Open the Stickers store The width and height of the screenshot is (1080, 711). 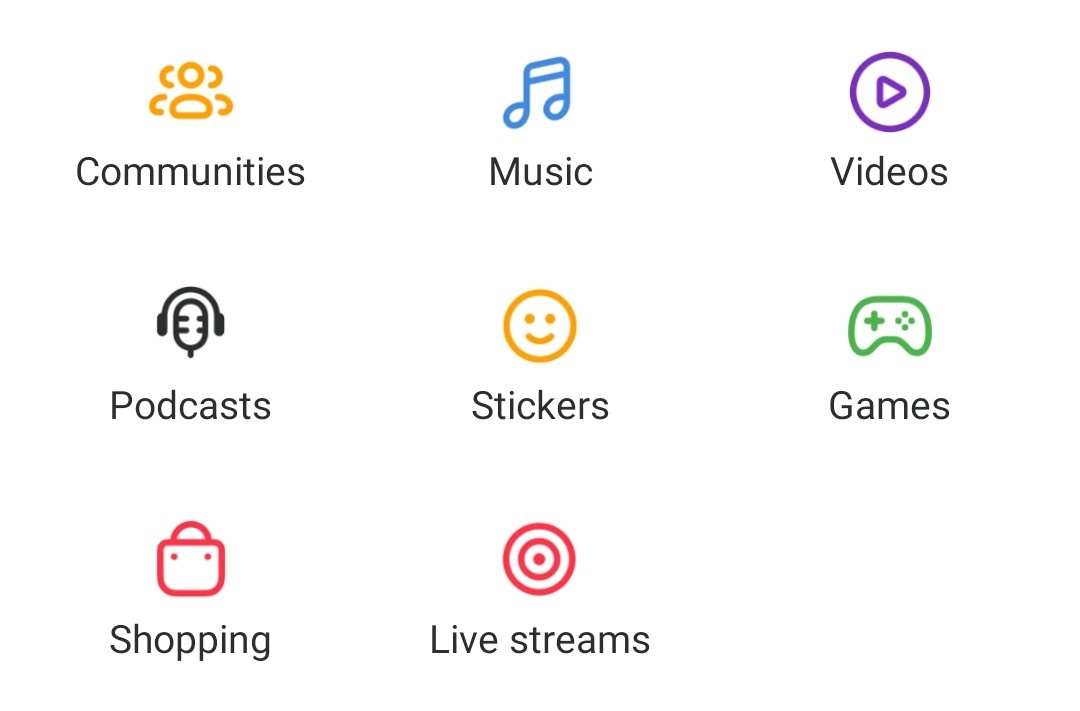[539, 325]
